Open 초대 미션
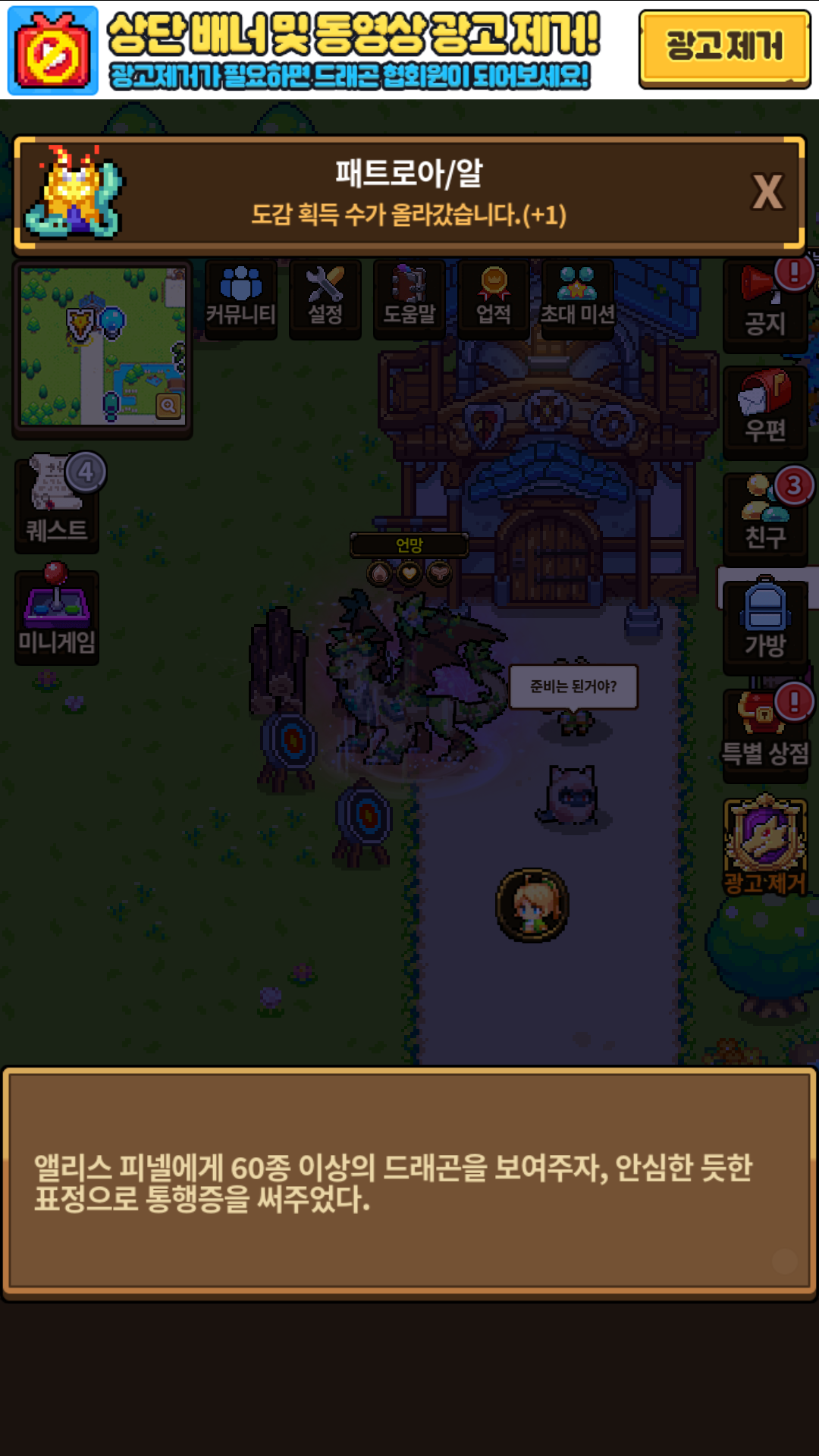This screenshot has width=819, height=1456. (x=577, y=297)
